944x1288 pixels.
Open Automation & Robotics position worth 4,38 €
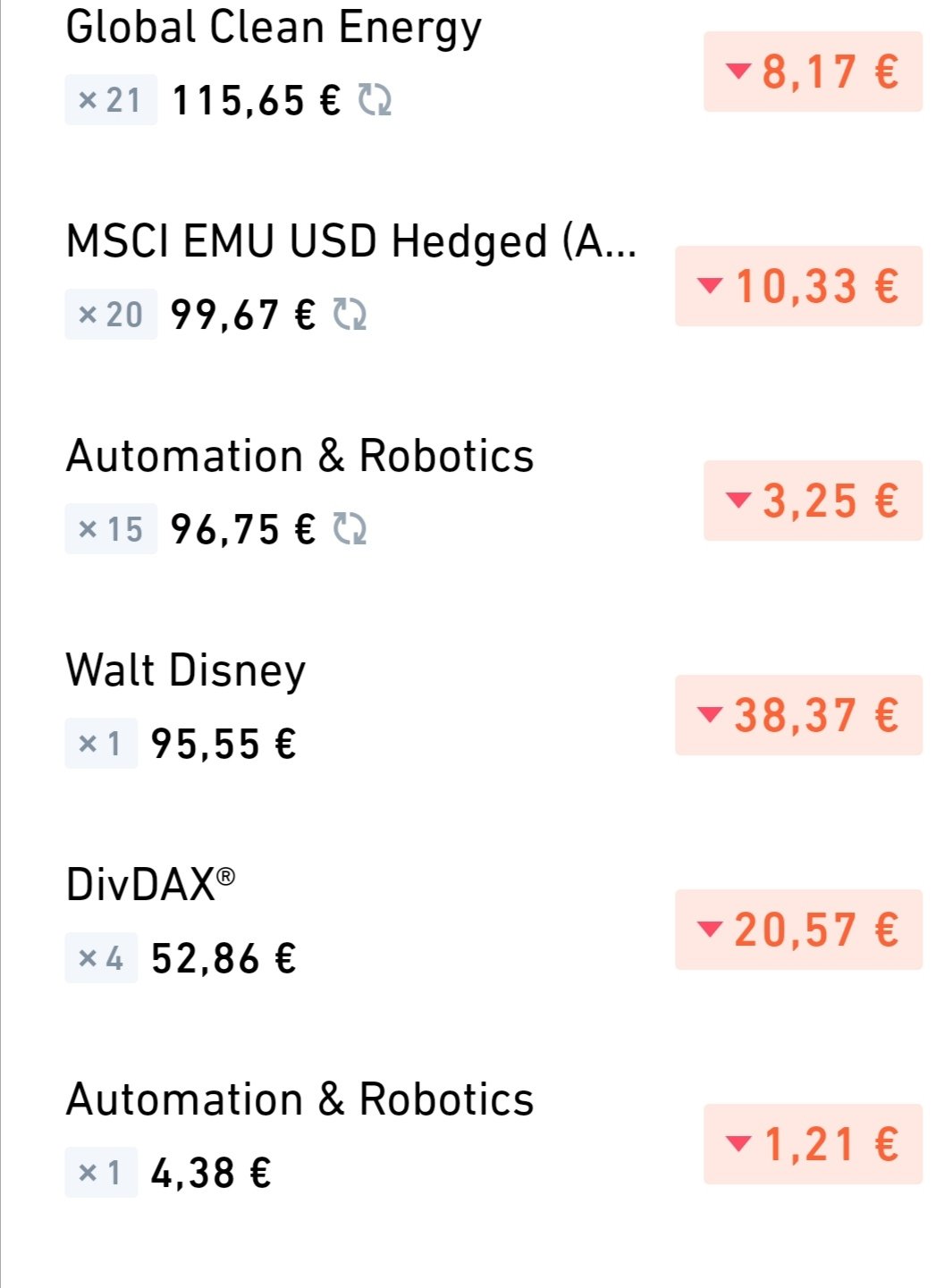(299, 1100)
